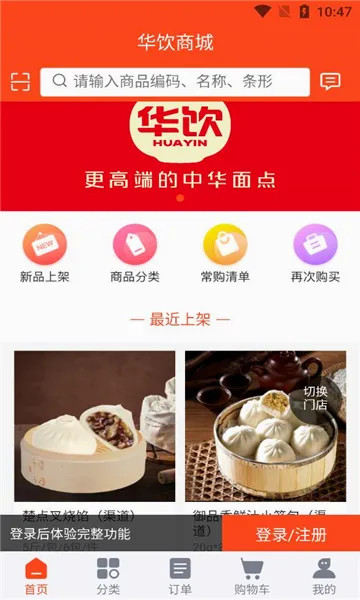Open the 购物车 cart tab
Viewport: 360px width, 600px height.
coord(252,576)
